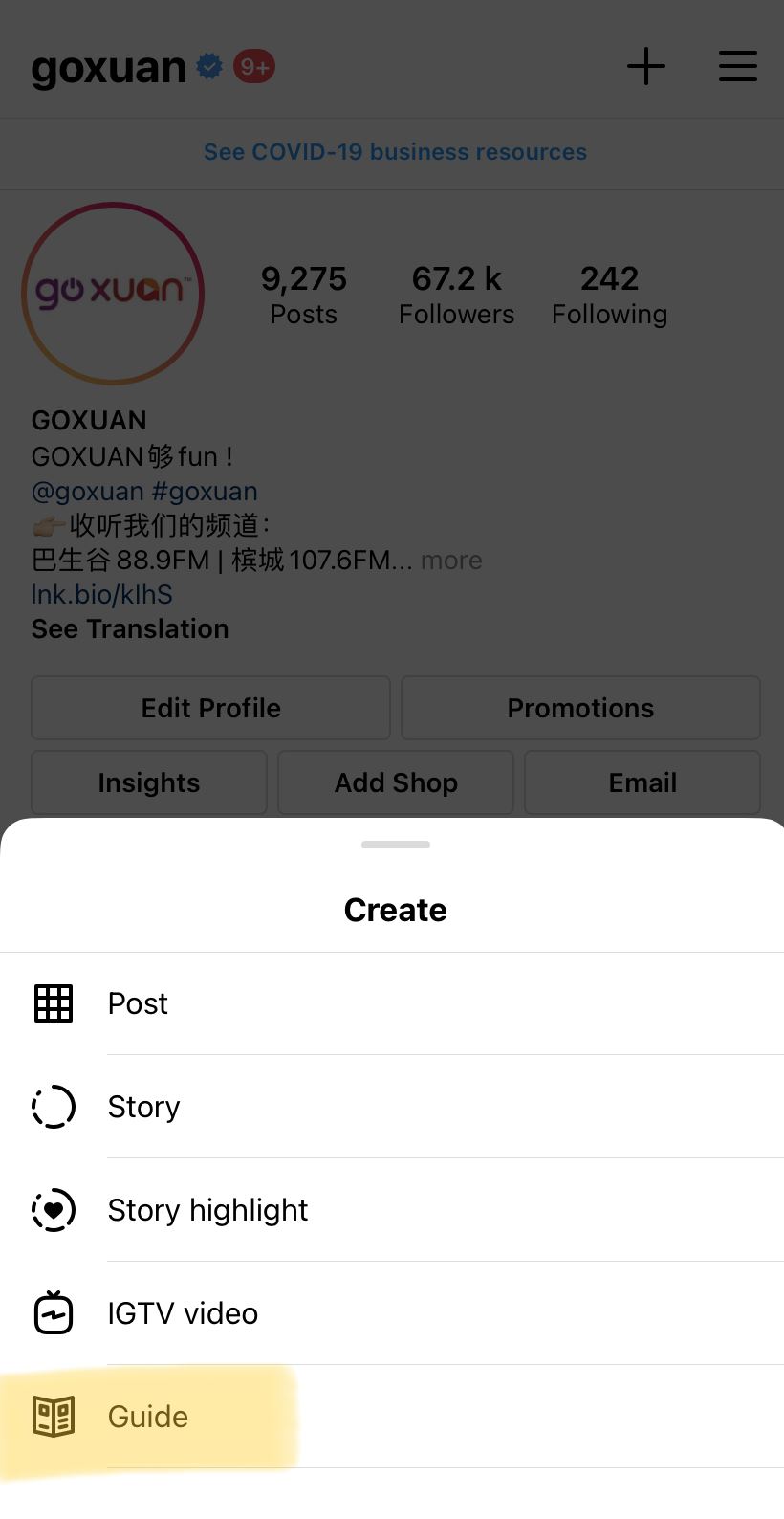
Task: Click the Edit Profile button
Action: [x=210, y=708]
